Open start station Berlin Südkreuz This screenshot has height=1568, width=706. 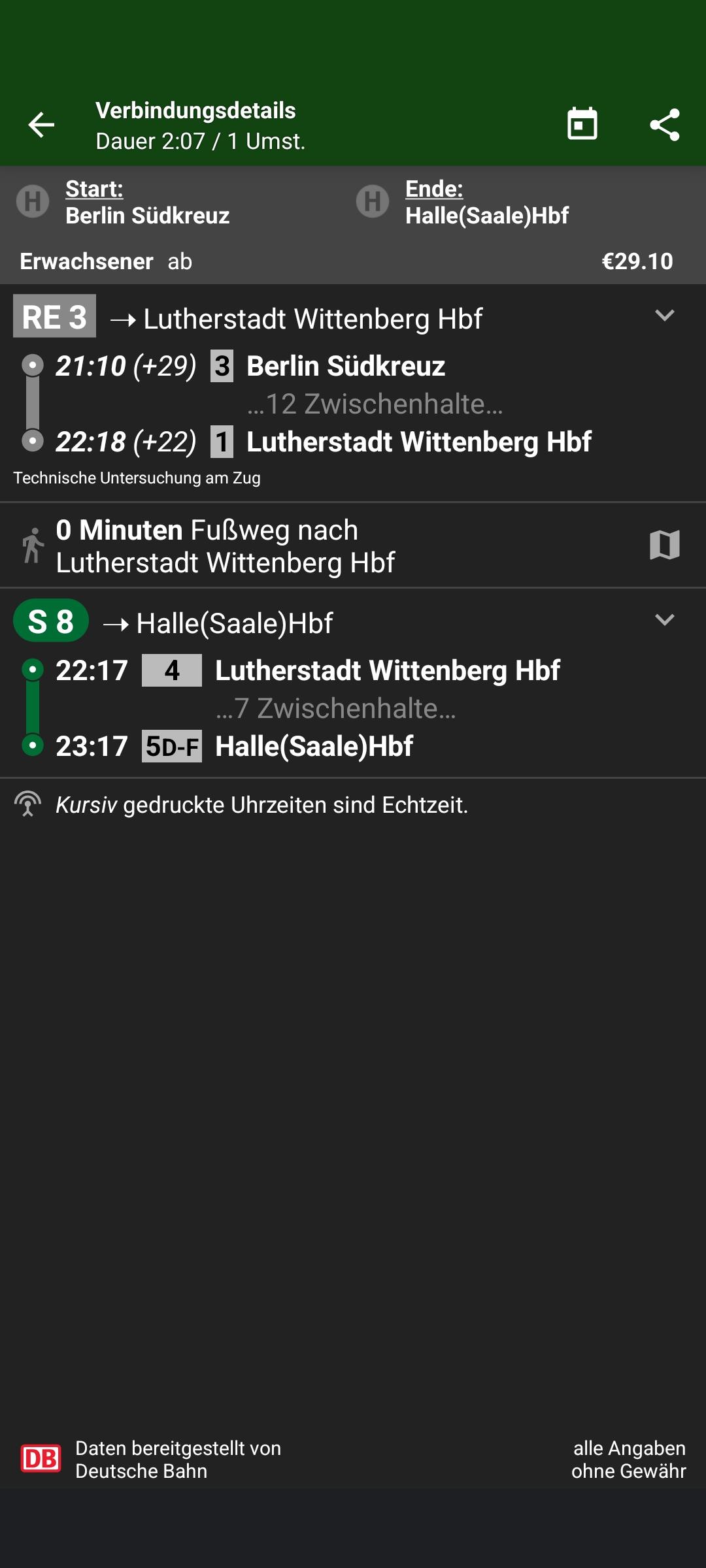[x=148, y=202]
